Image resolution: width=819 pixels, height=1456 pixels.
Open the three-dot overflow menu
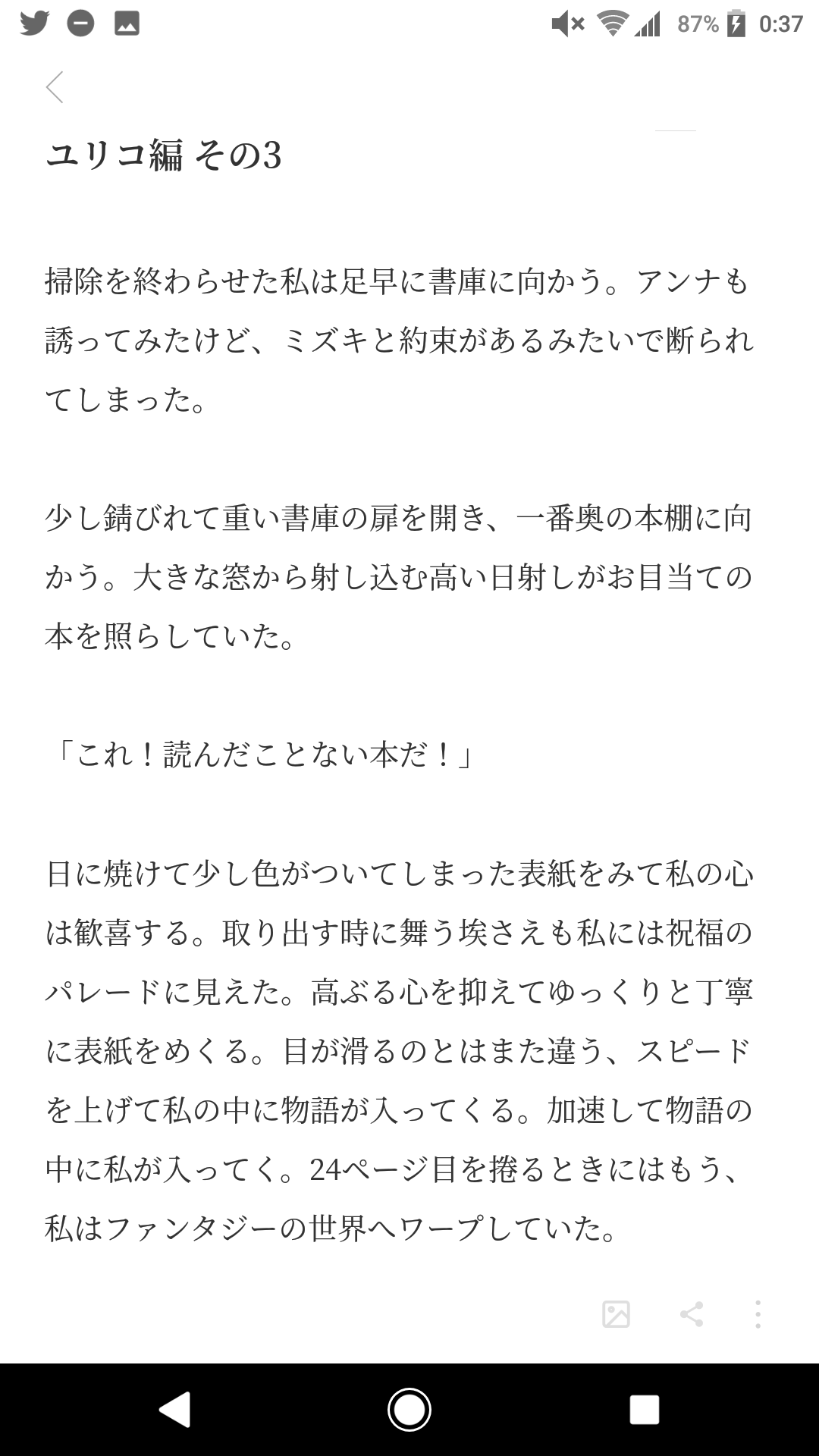[x=758, y=1314]
